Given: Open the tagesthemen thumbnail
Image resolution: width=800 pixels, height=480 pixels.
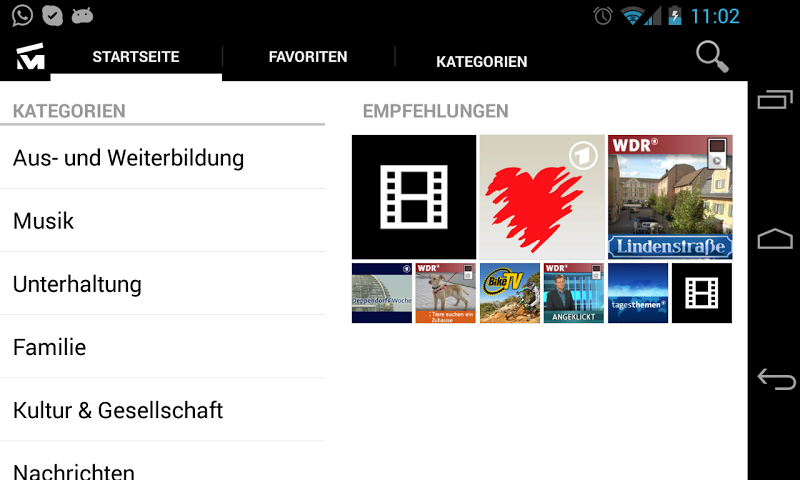Looking at the screenshot, I should pos(638,293).
